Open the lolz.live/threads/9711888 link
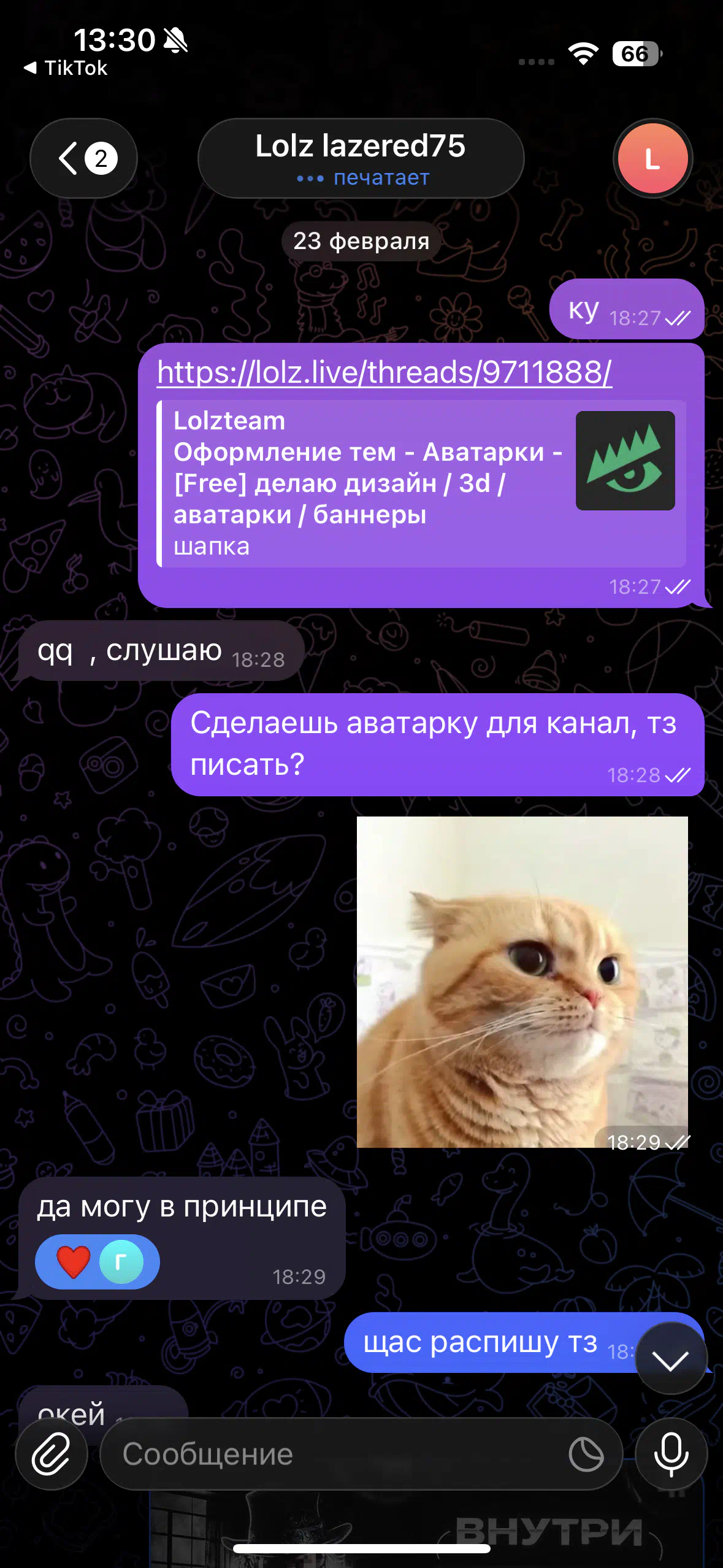Viewport: 723px width, 1568px height. [384, 372]
